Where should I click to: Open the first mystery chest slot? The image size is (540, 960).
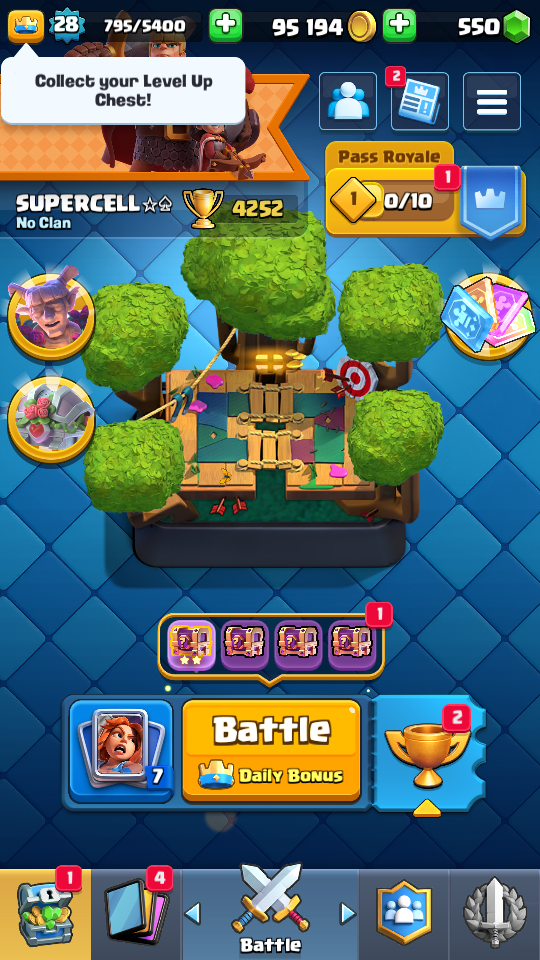coord(192,645)
